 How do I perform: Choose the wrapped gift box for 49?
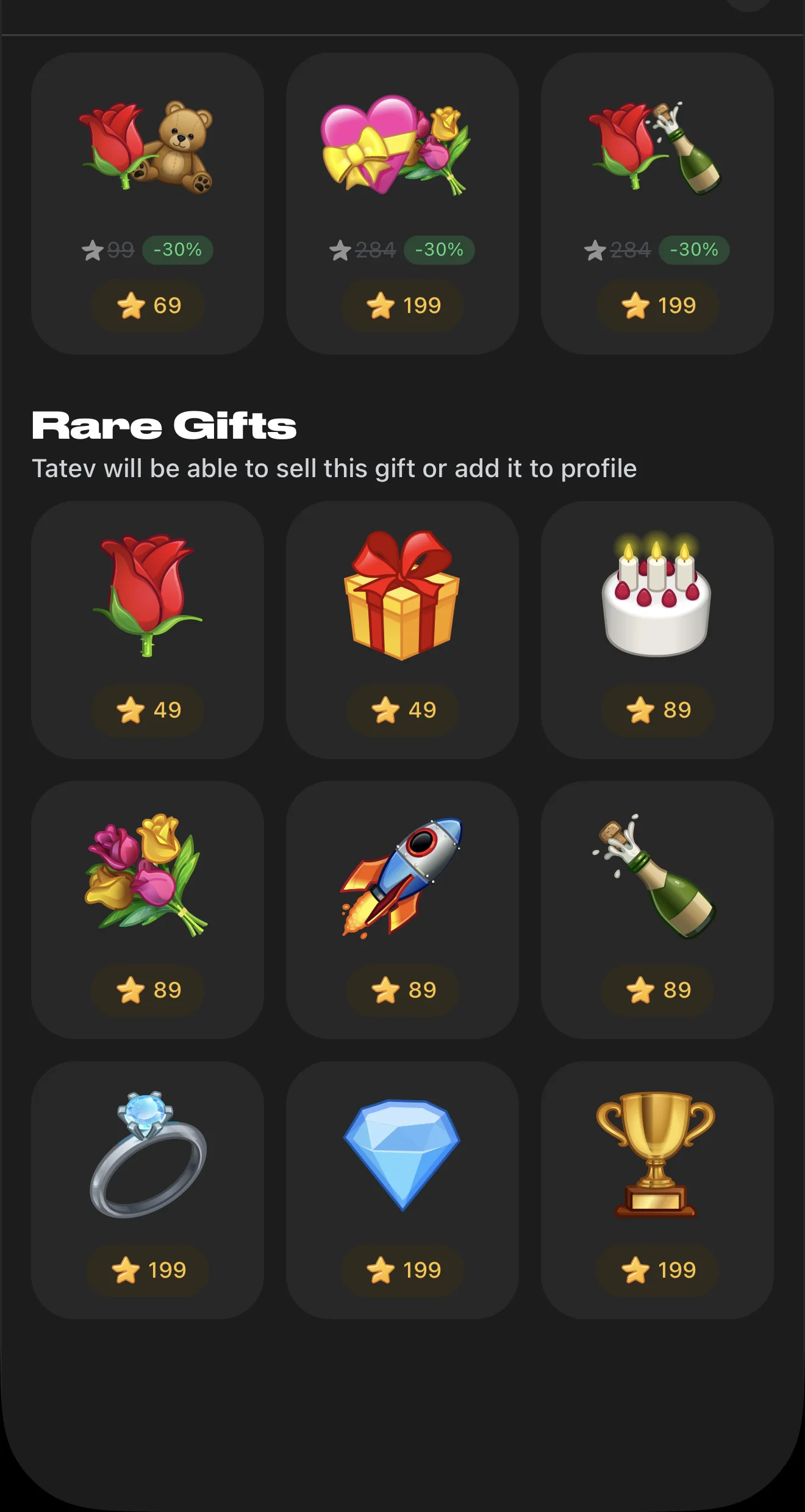click(x=402, y=630)
